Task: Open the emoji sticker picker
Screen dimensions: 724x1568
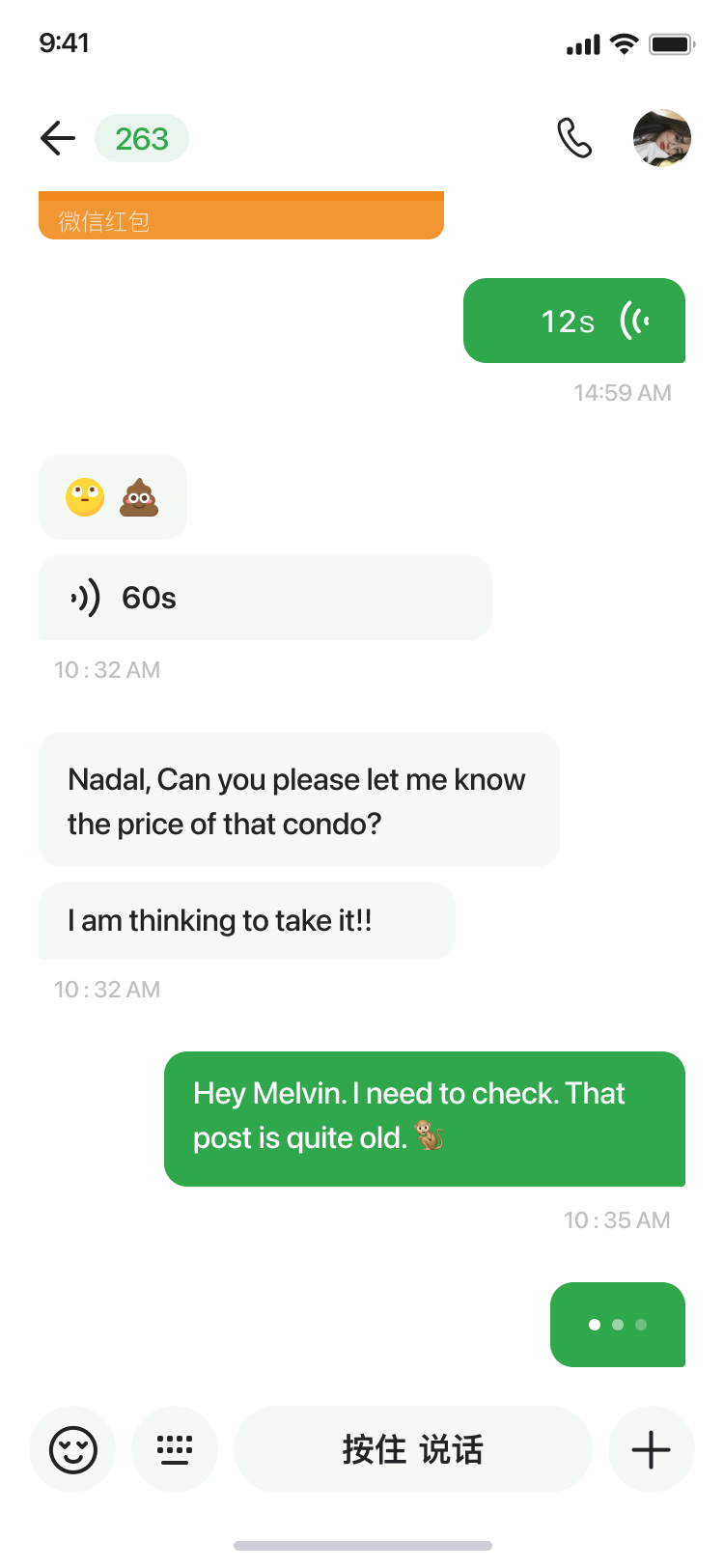Action: [73, 1449]
